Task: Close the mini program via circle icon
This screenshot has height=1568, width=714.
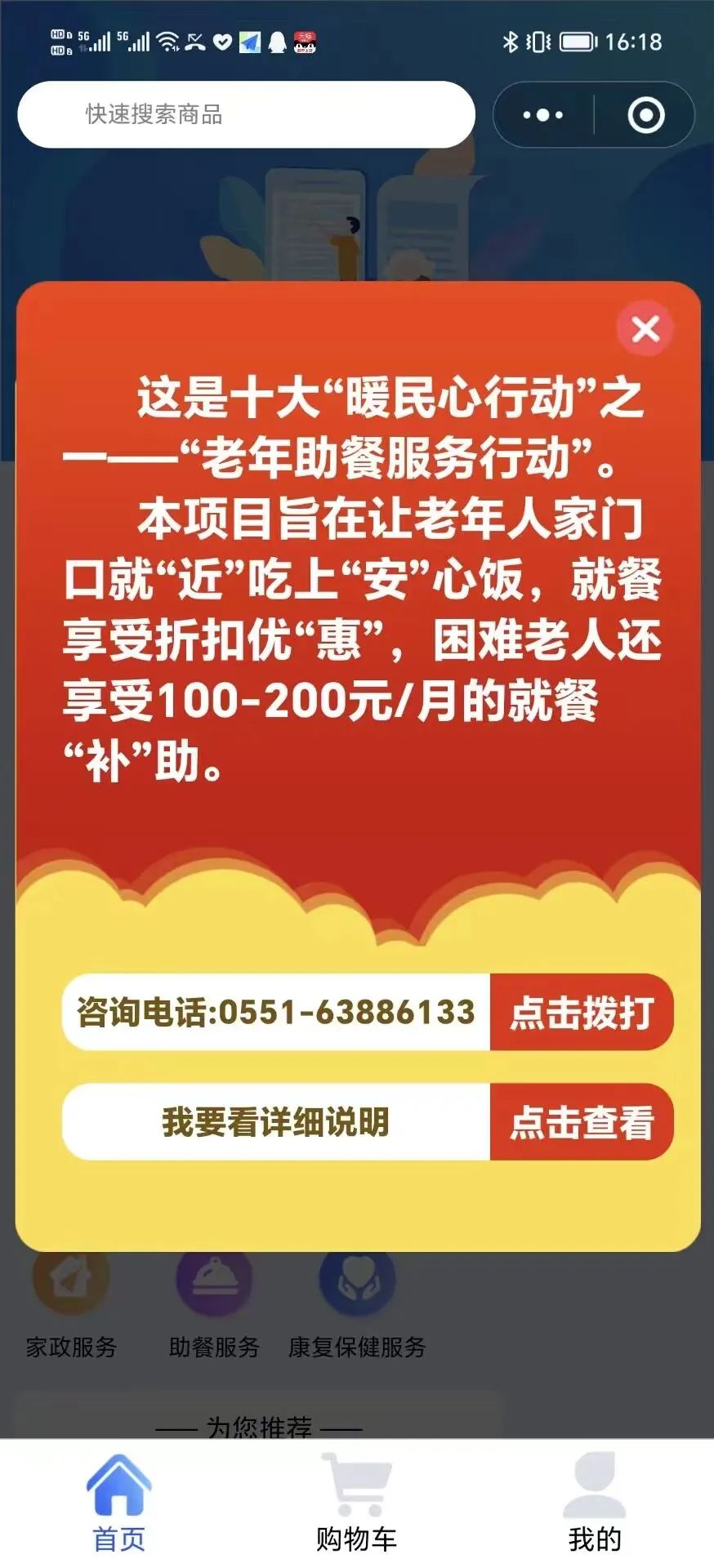Action: [x=645, y=115]
